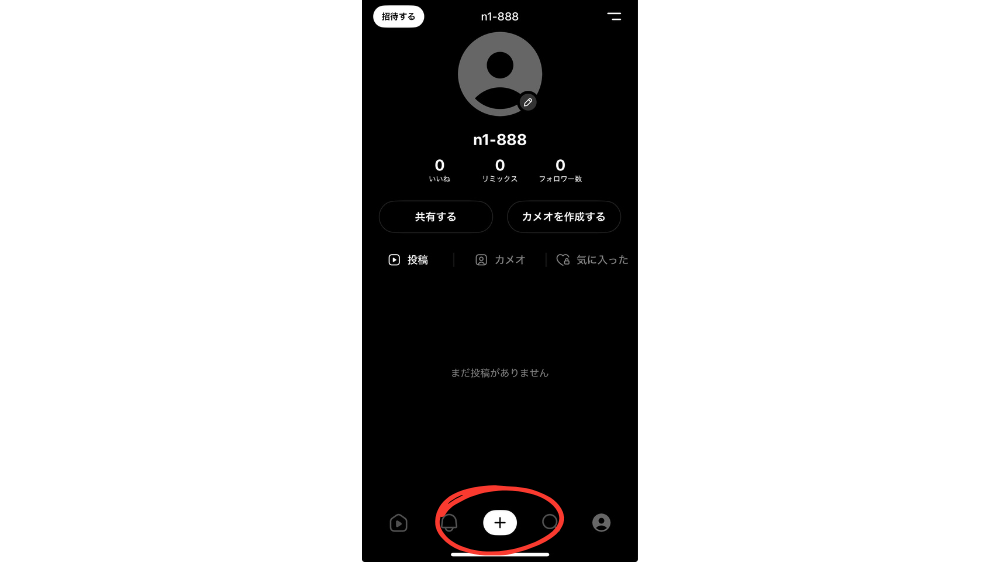
Task: Edit profile picture with the pencil icon
Action: pos(528,102)
